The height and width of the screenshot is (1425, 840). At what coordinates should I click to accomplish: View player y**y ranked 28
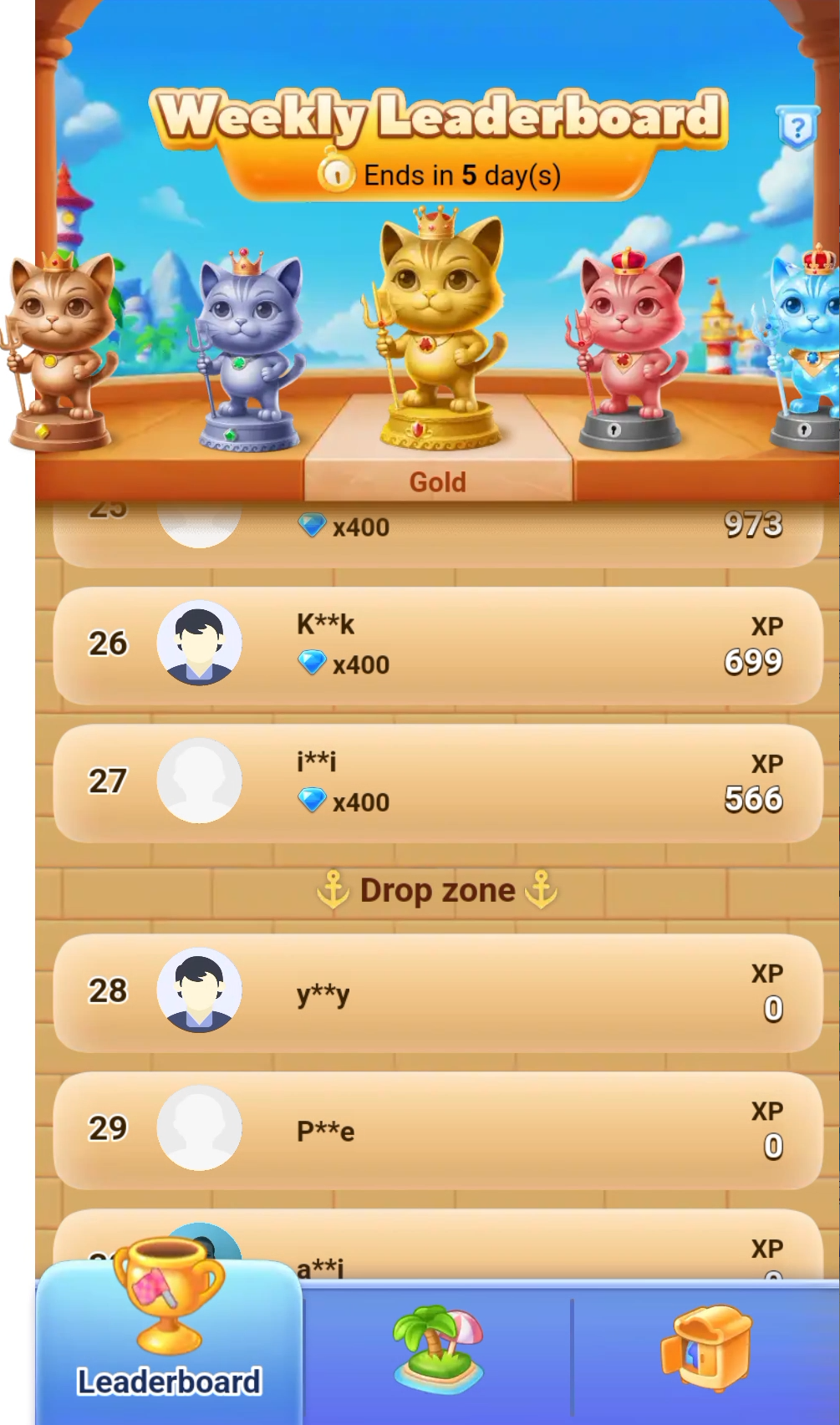437,992
